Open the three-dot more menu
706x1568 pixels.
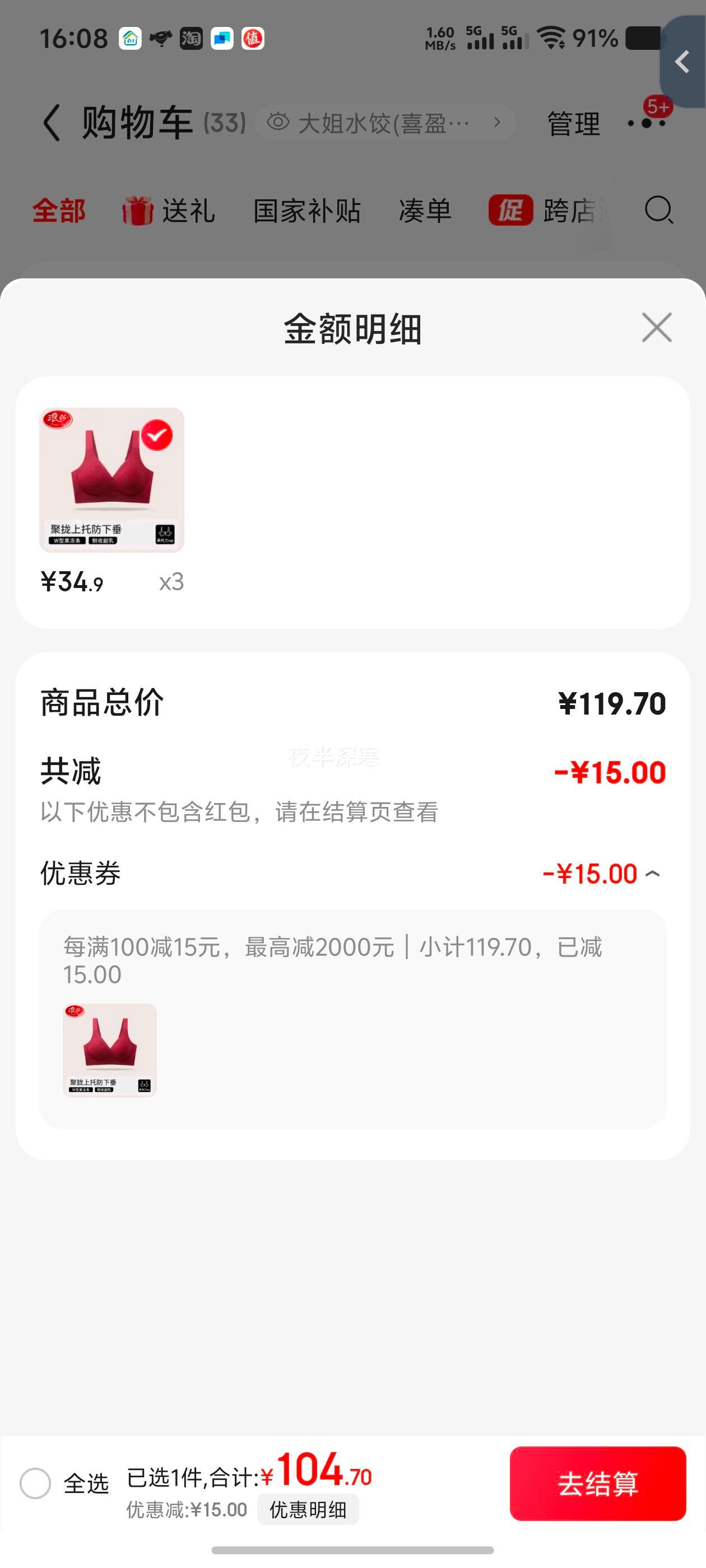pyautogui.click(x=646, y=123)
